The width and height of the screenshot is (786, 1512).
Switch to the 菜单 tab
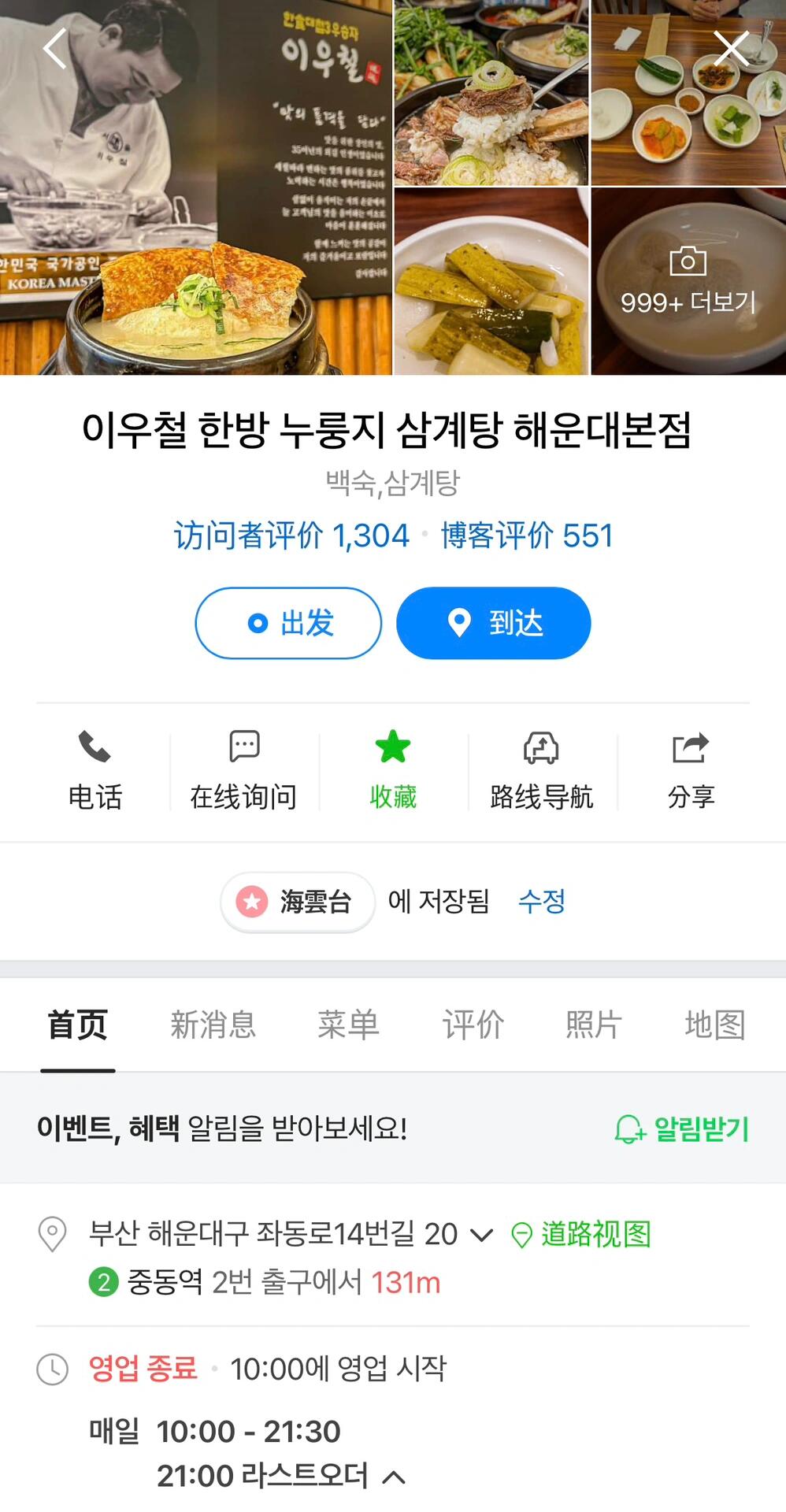348,1025
